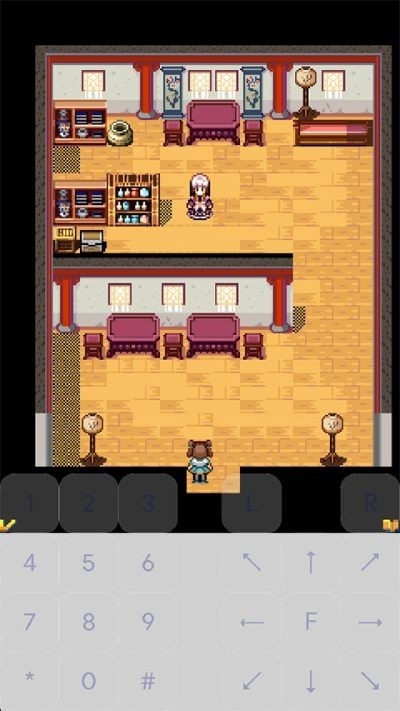Hit the L softkey
Image resolution: width=400 pixels, height=711 pixels.
click(252, 503)
